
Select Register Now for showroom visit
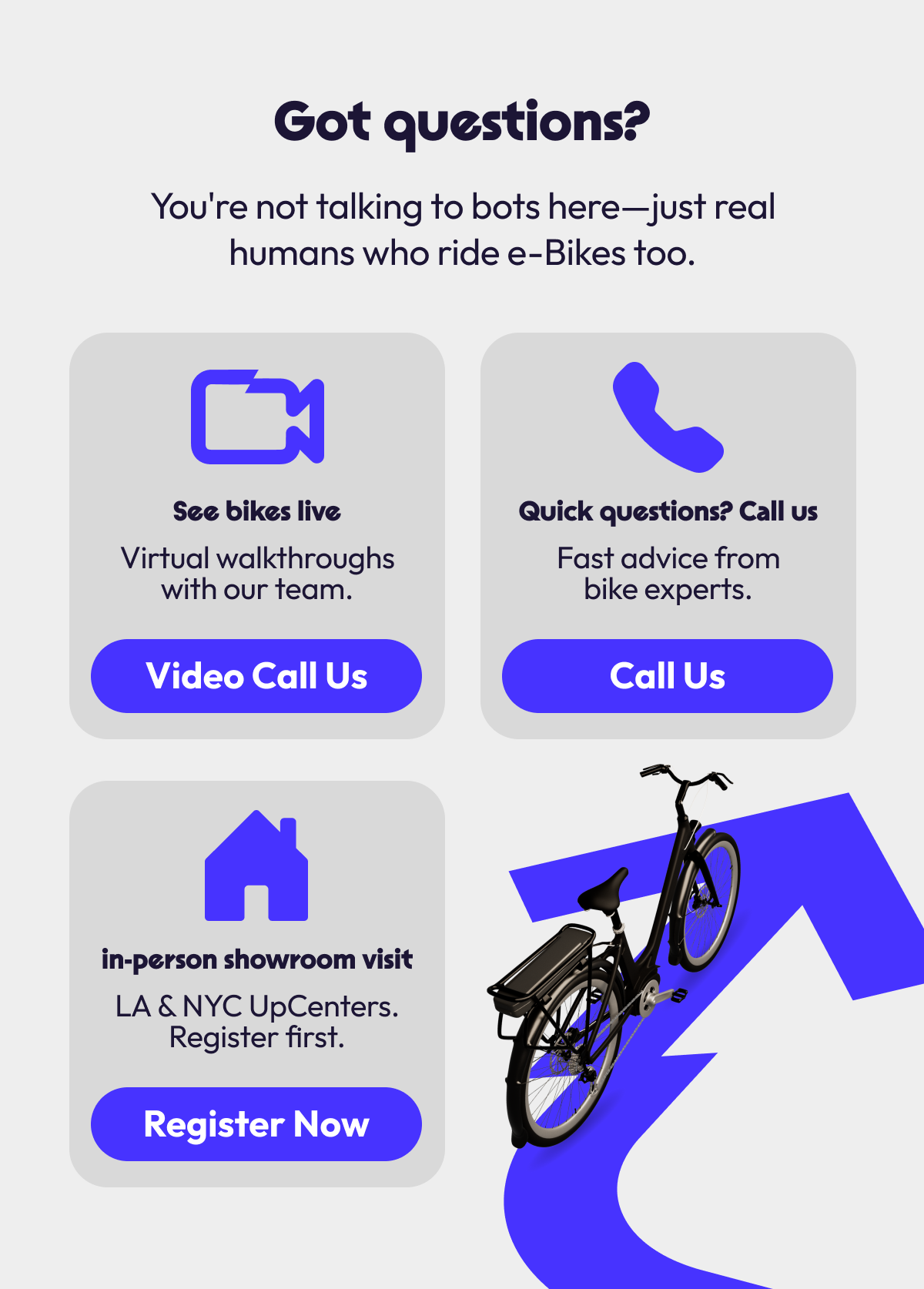click(x=256, y=1124)
